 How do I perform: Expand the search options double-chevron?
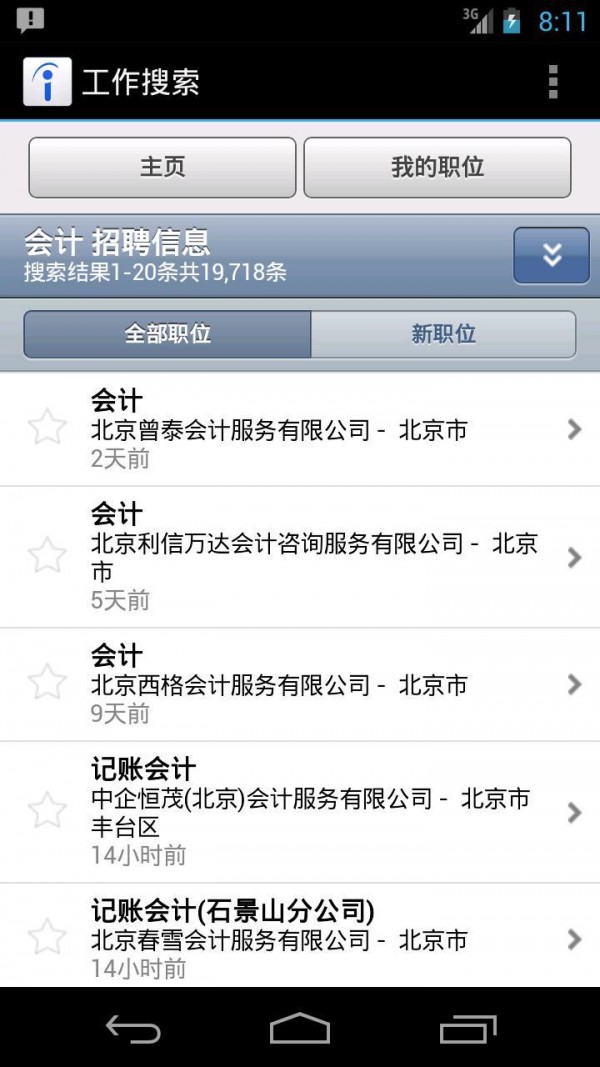[551, 255]
